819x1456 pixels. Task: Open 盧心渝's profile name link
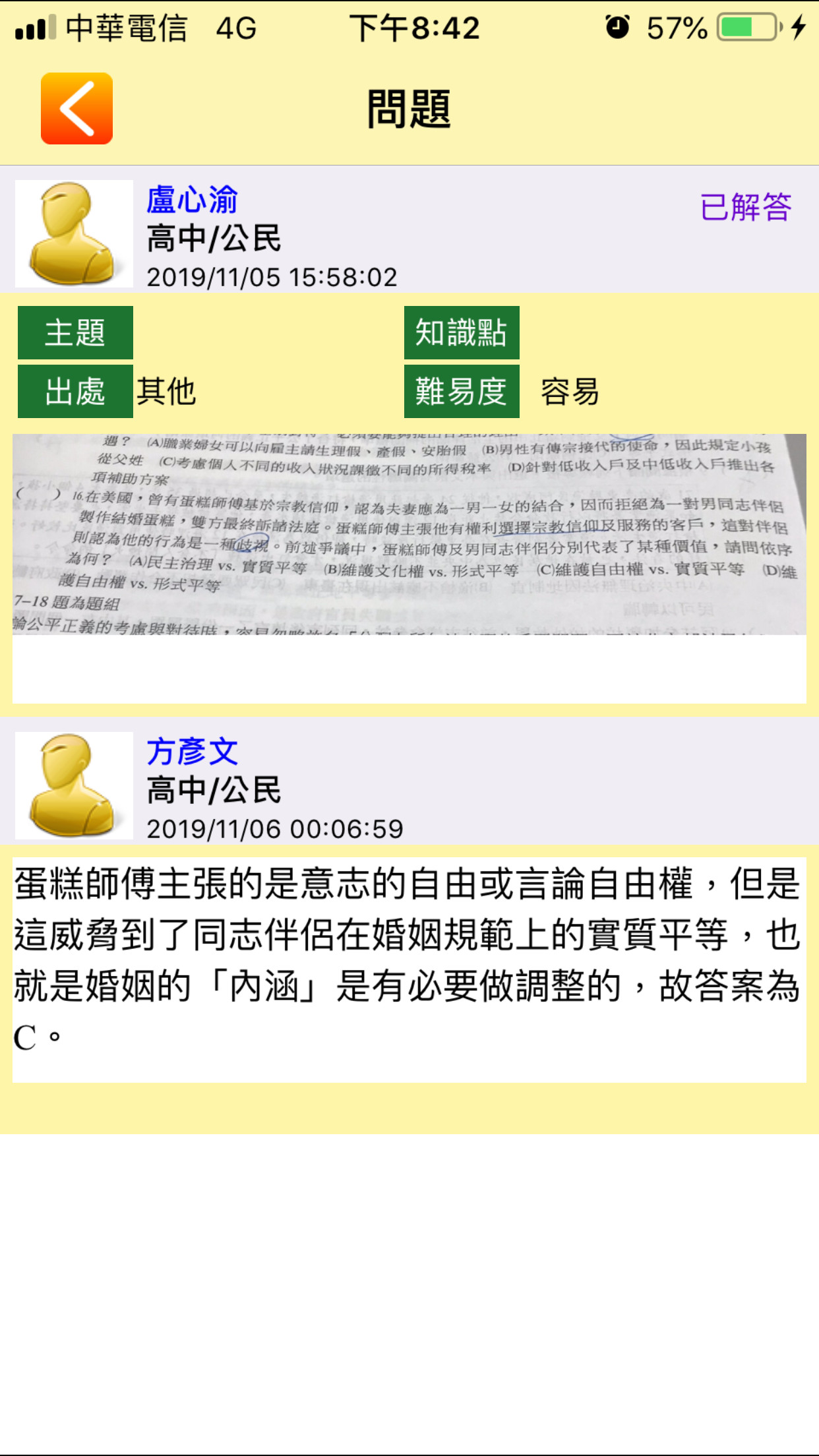192,200
